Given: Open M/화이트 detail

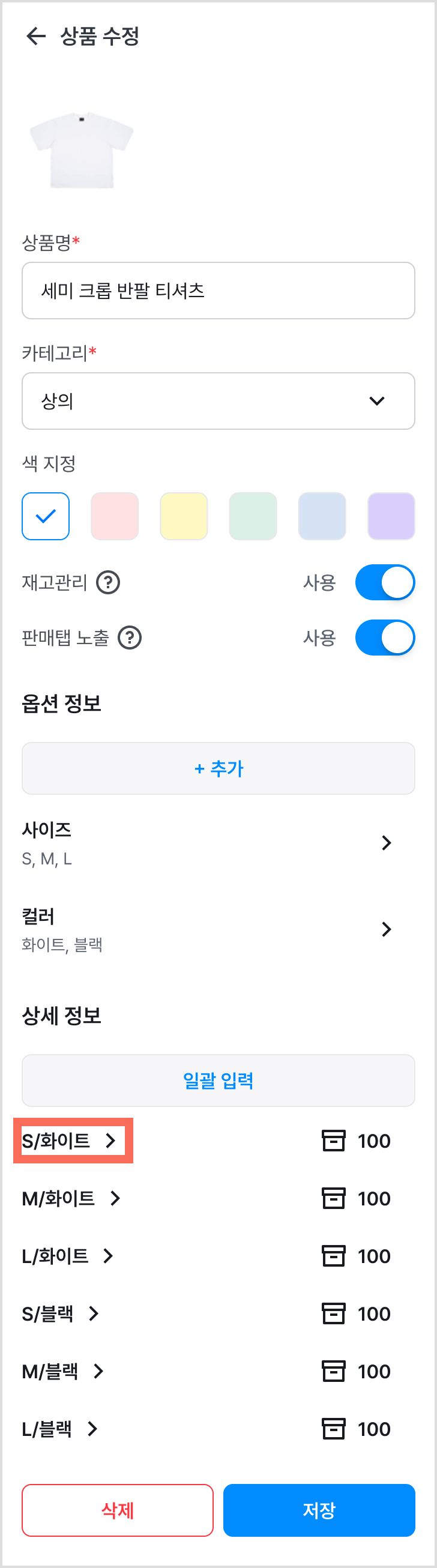Looking at the screenshot, I should pyautogui.click(x=71, y=1199).
